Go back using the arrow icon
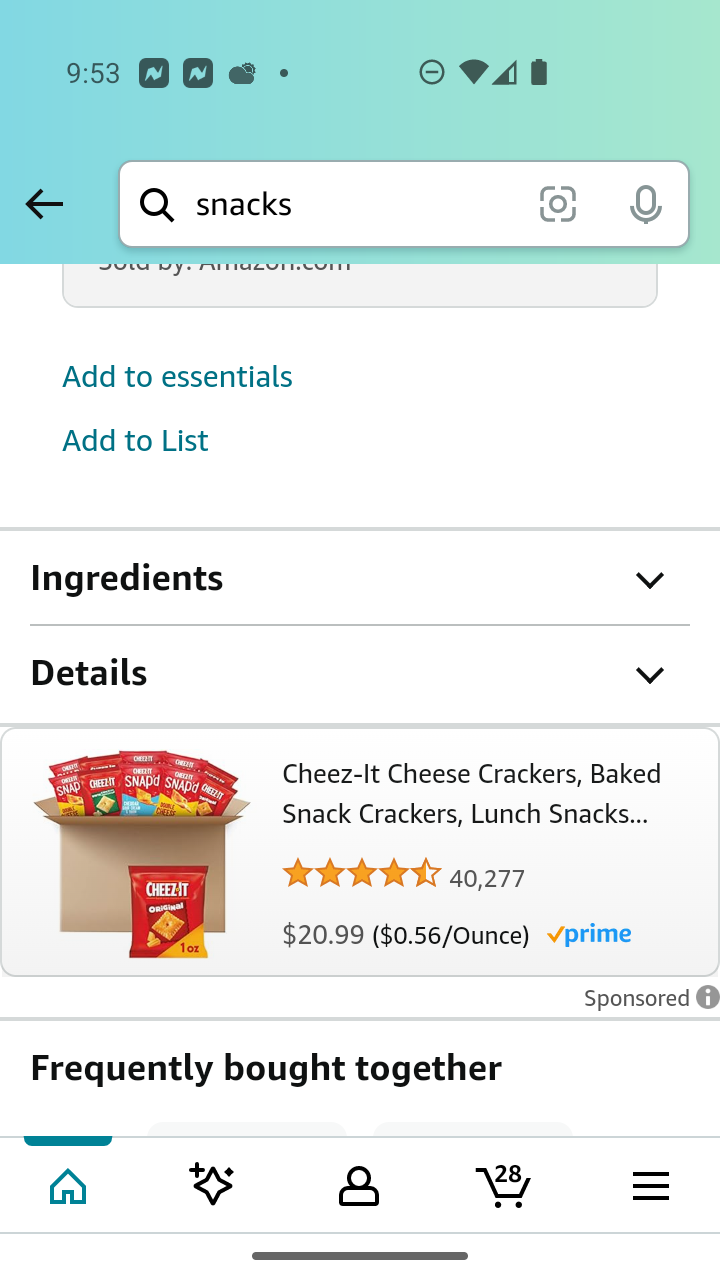The height and width of the screenshot is (1280, 720). 44,204
